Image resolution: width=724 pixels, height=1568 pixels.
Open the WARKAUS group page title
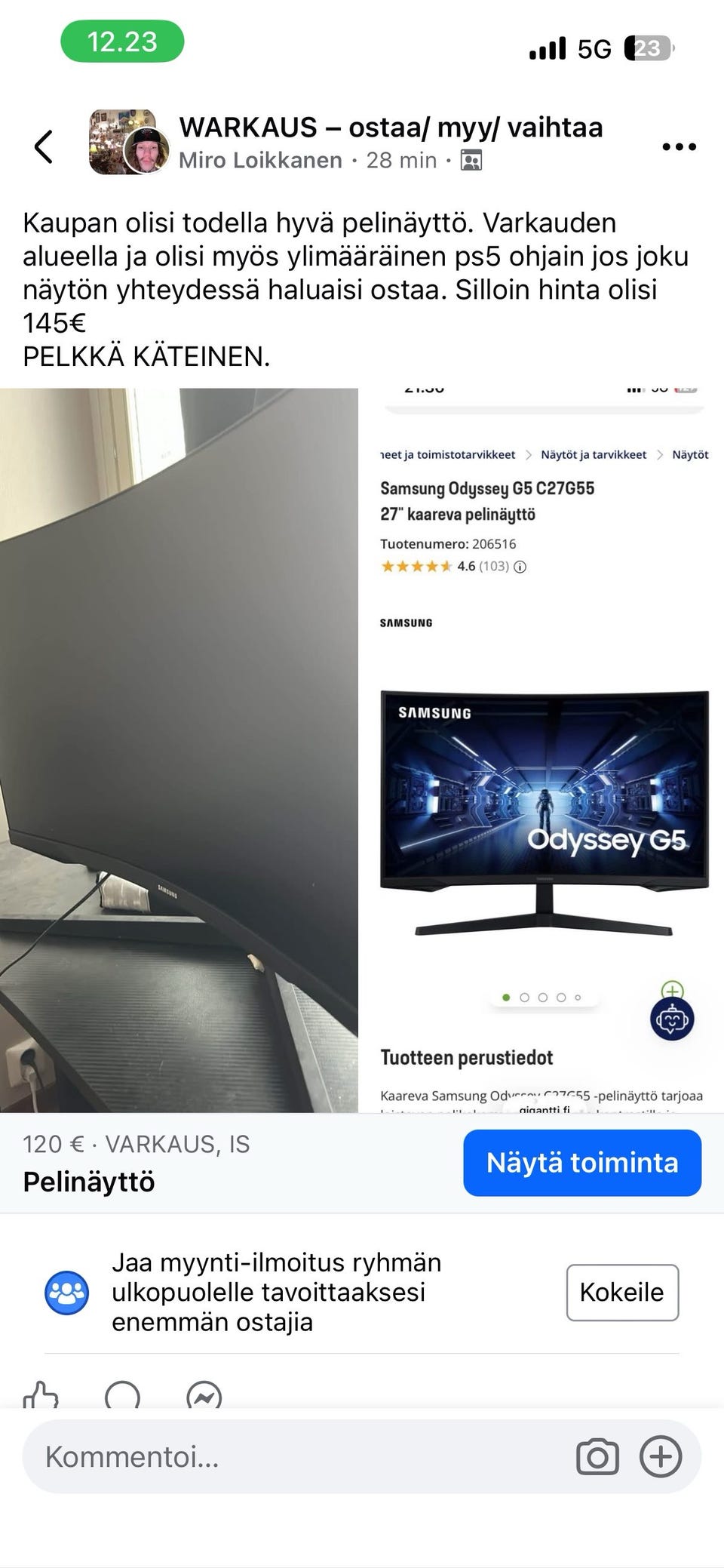coord(391,128)
